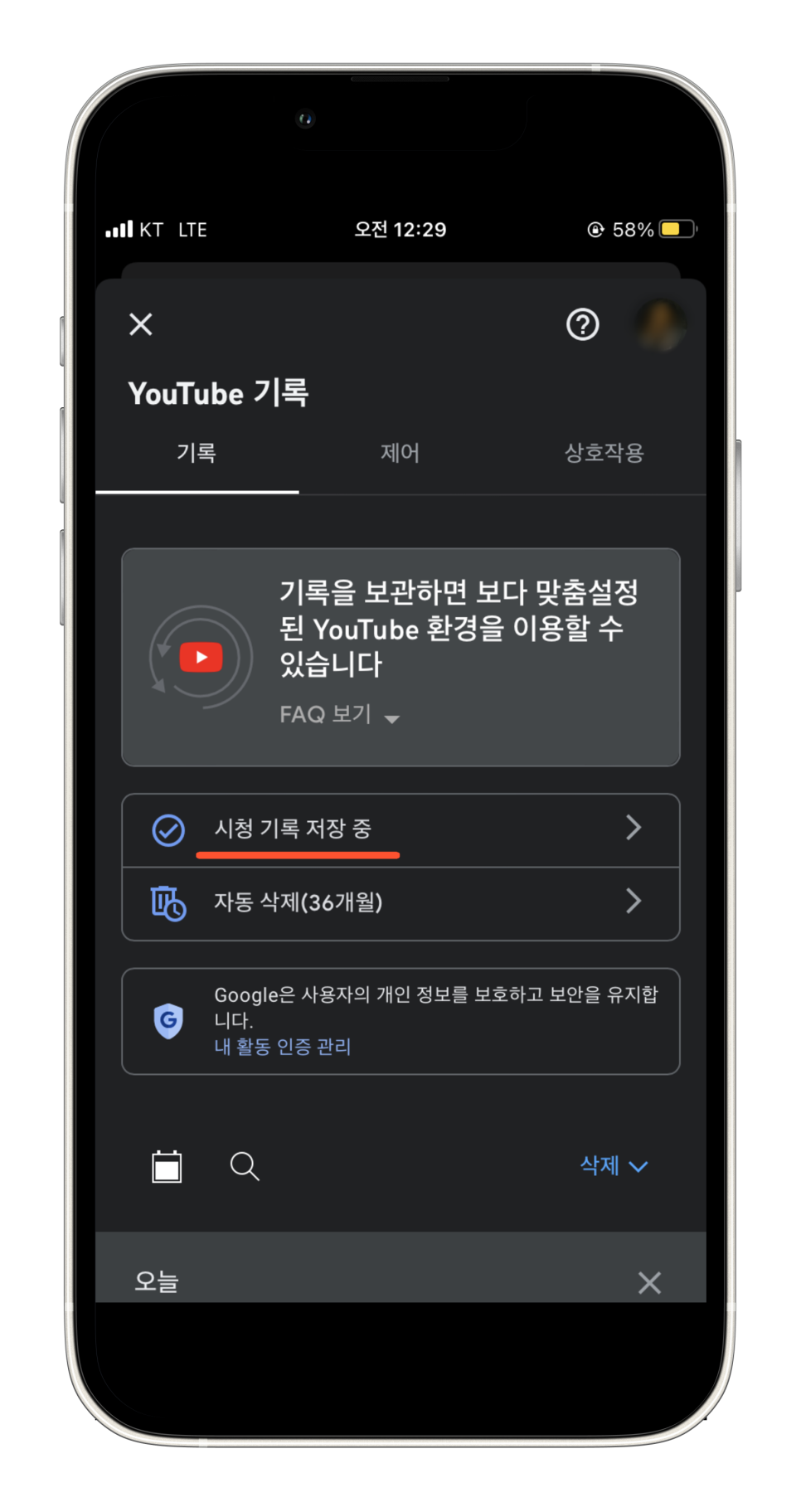The image size is (801, 1512).
Task: Filter history by date with calendar icon
Action: coord(167,1166)
